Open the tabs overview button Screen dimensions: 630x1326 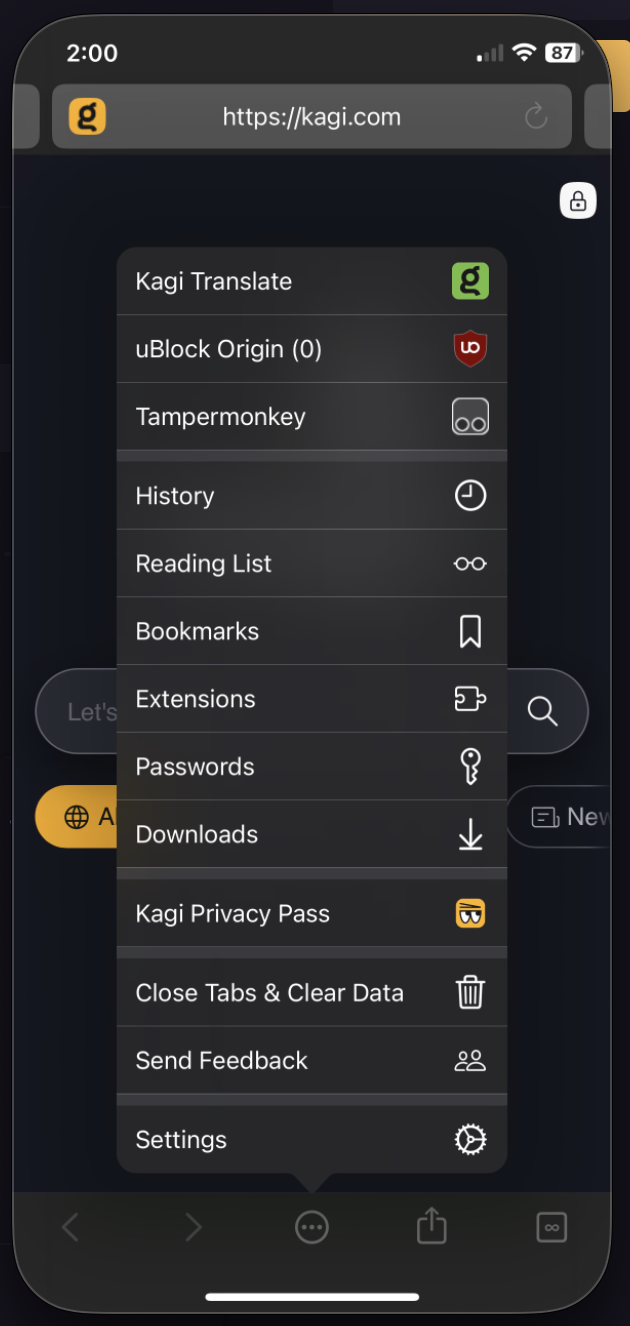point(551,1227)
